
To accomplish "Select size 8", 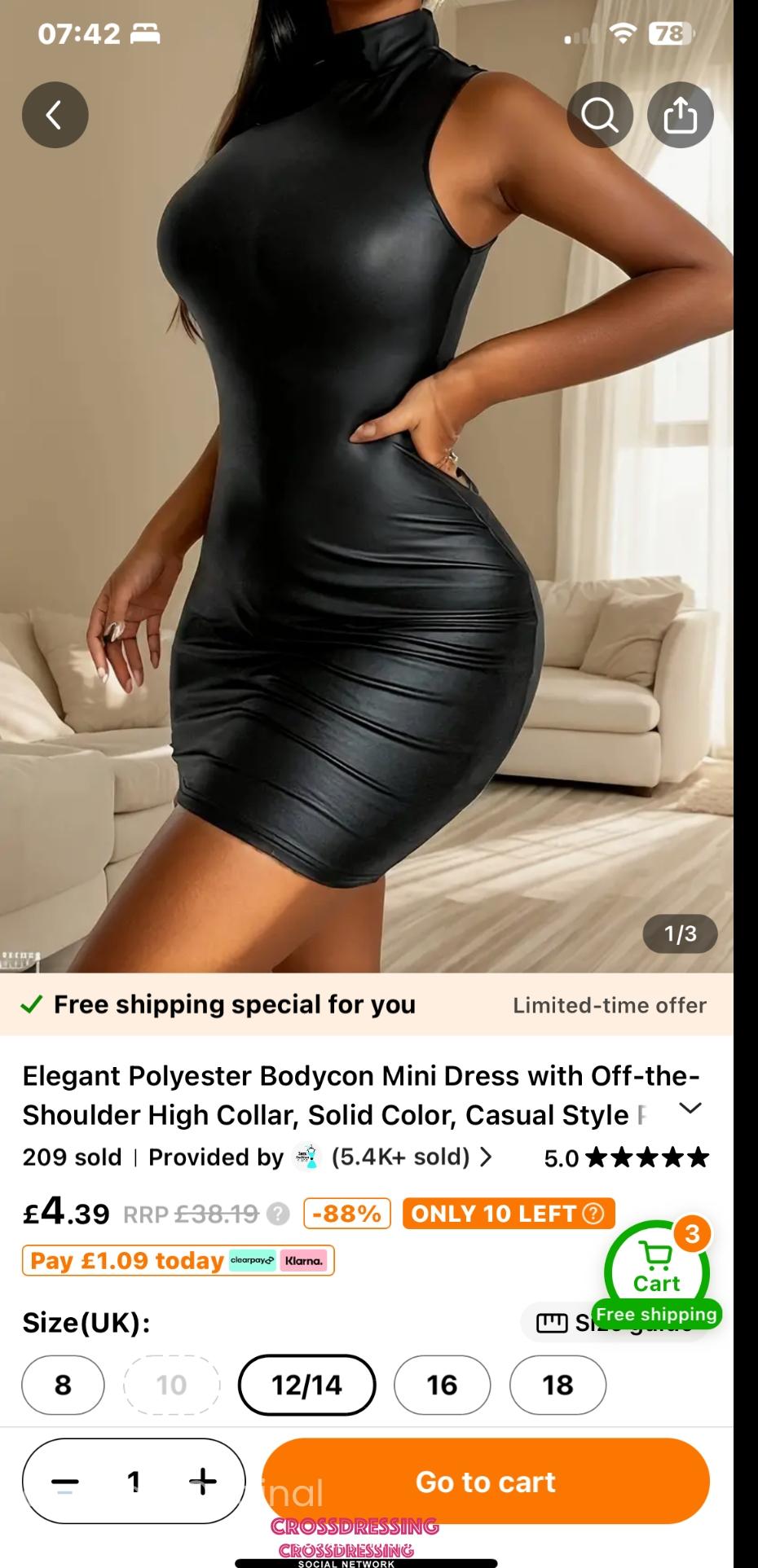I will click(63, 1385).
